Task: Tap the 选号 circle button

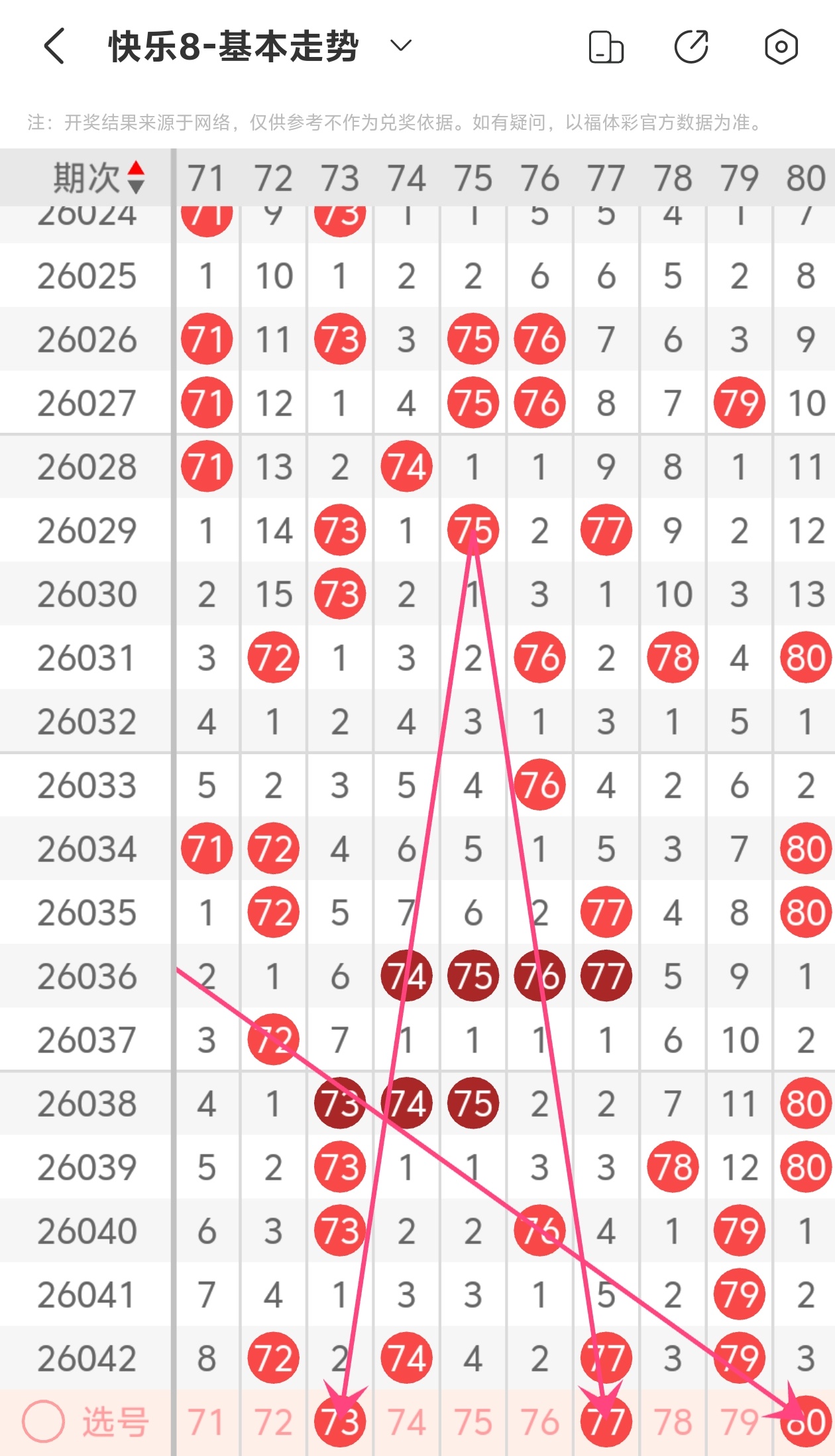Action: (x=43, y=1421)
